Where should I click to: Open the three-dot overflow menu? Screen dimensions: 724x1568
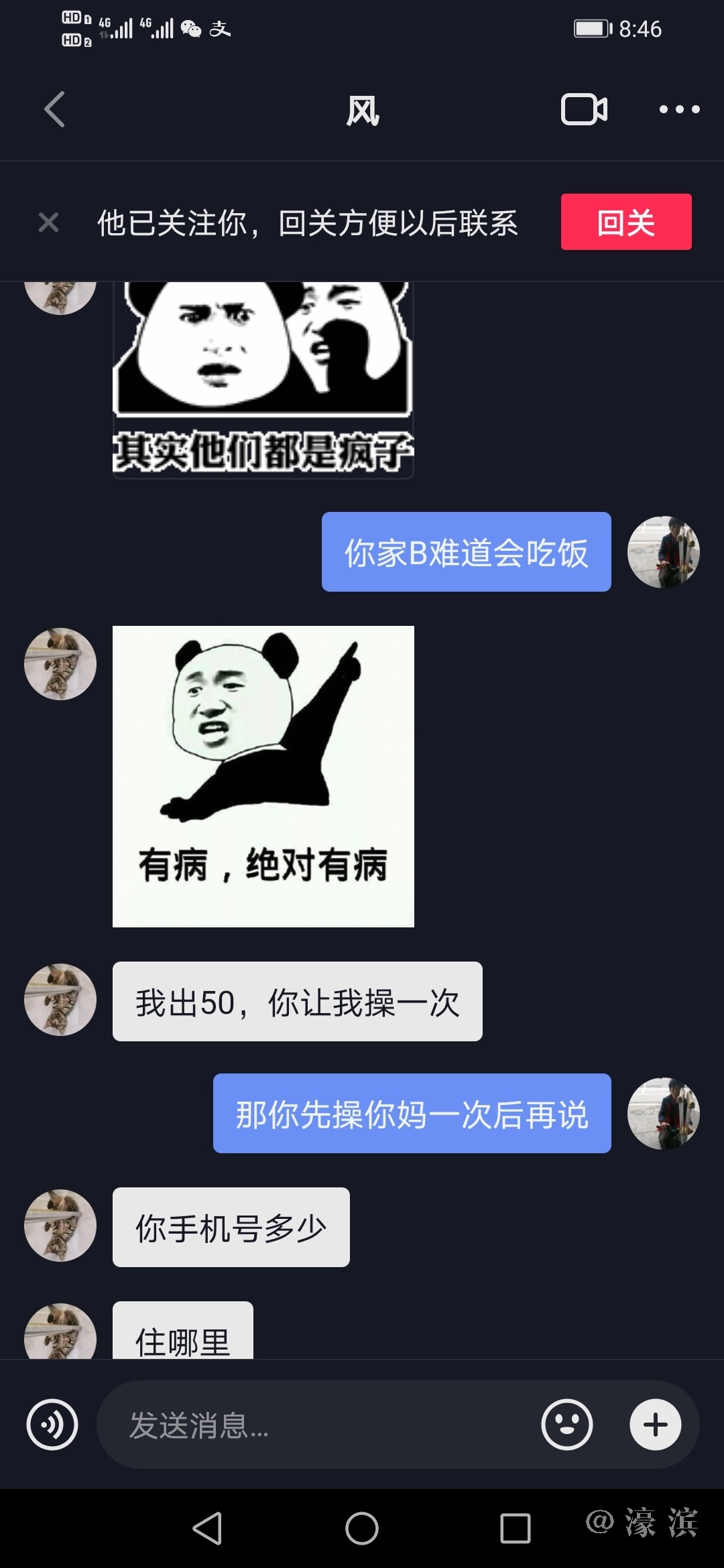pos(679,109)
